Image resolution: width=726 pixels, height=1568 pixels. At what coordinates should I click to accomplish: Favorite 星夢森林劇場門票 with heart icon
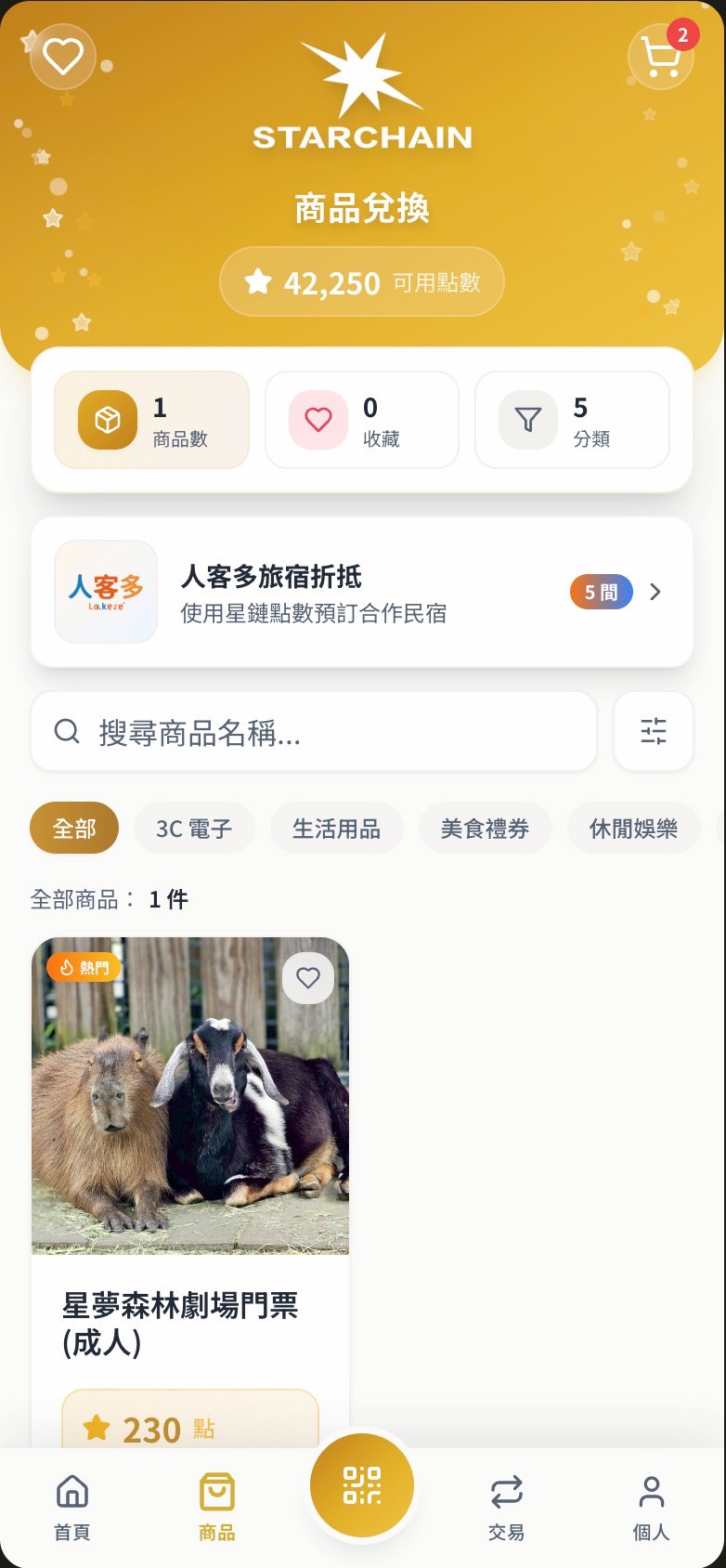[308, 977]
